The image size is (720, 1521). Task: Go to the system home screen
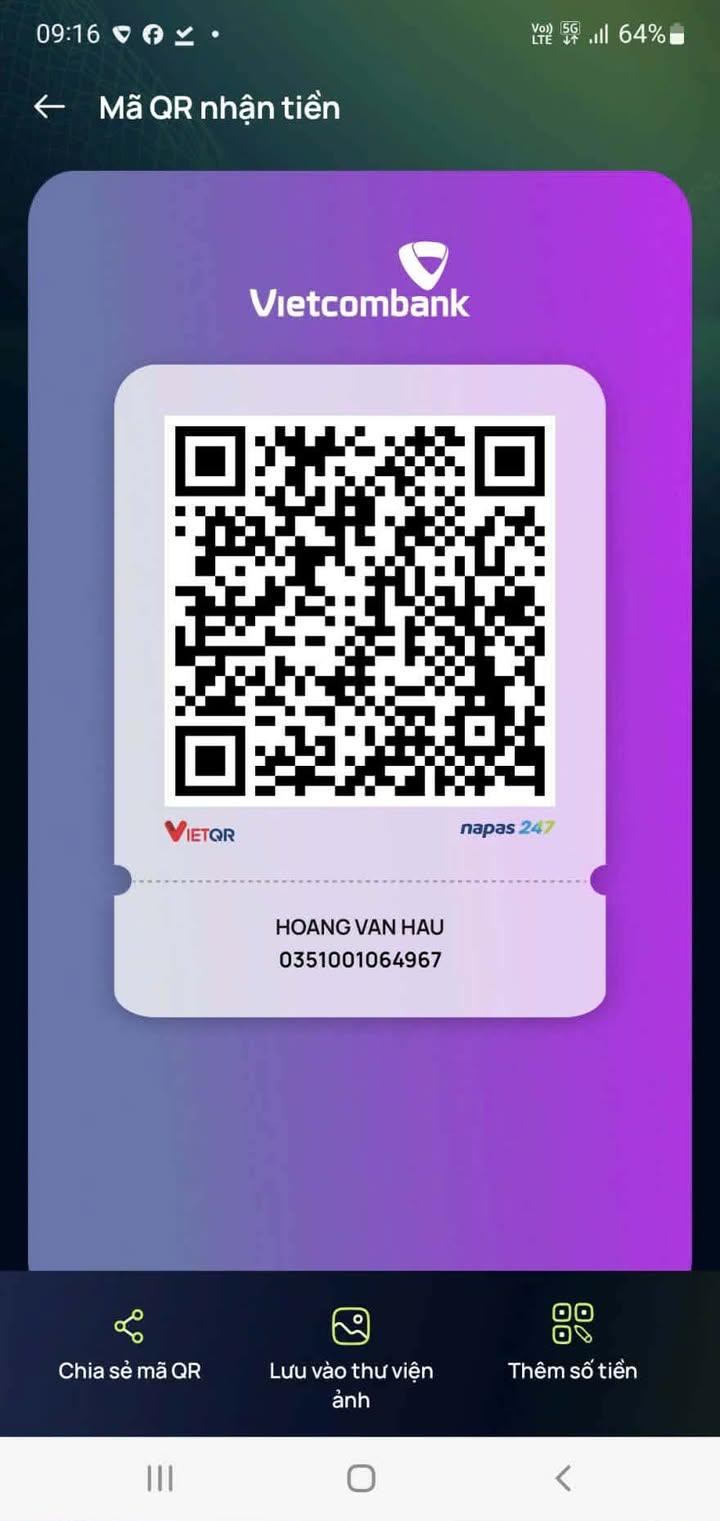(x=361, y=1478)
